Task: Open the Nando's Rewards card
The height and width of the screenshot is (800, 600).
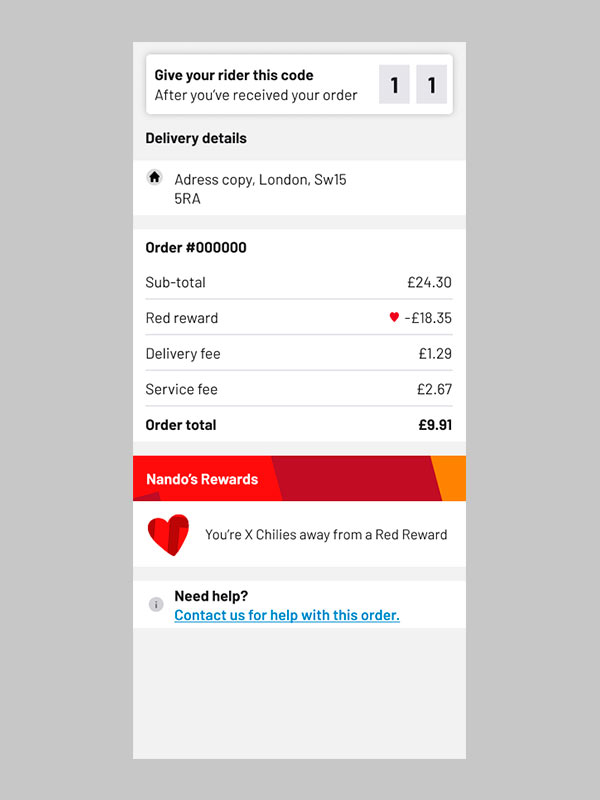Action: 298,511
